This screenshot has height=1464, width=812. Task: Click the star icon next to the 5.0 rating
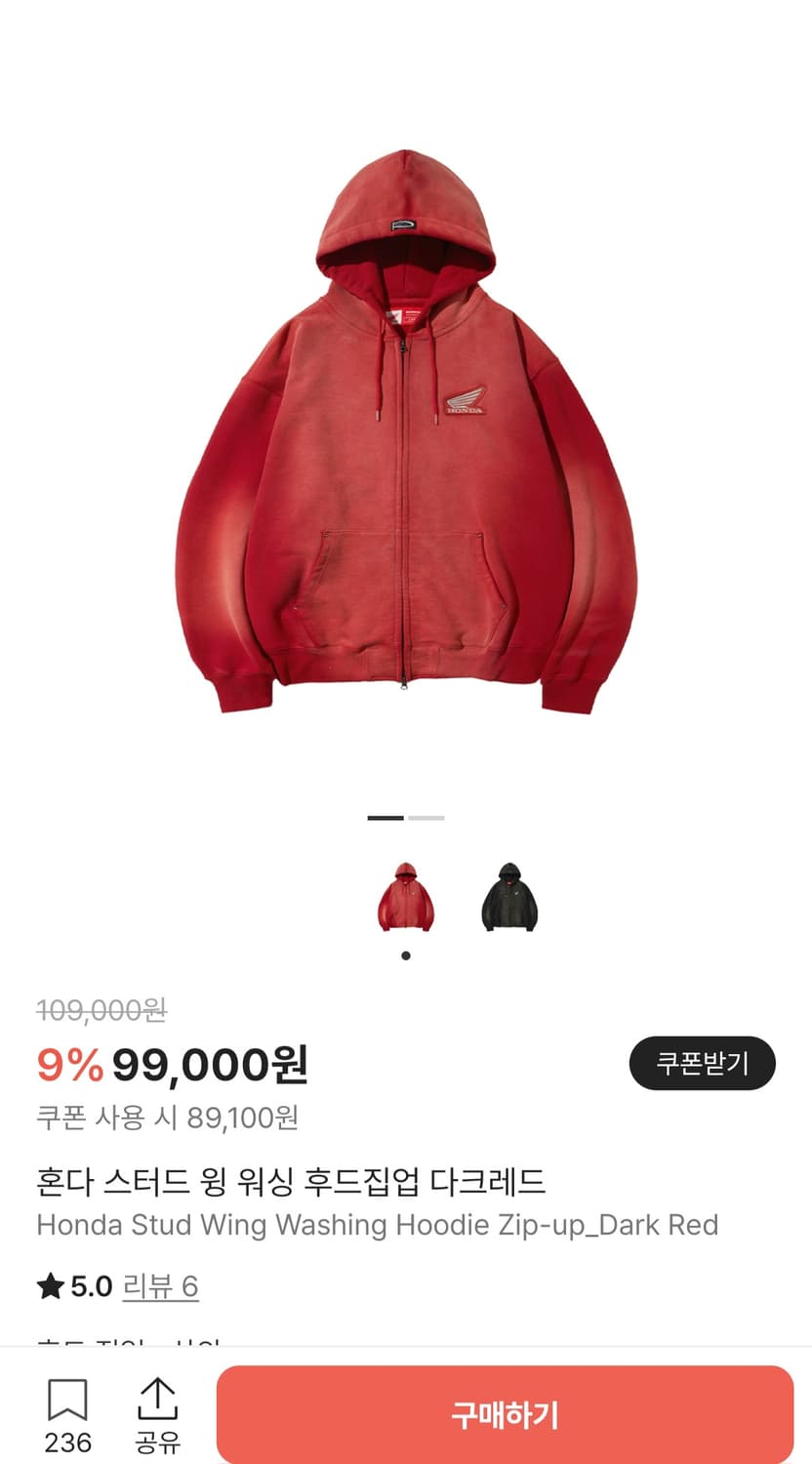pos(51,1286)
